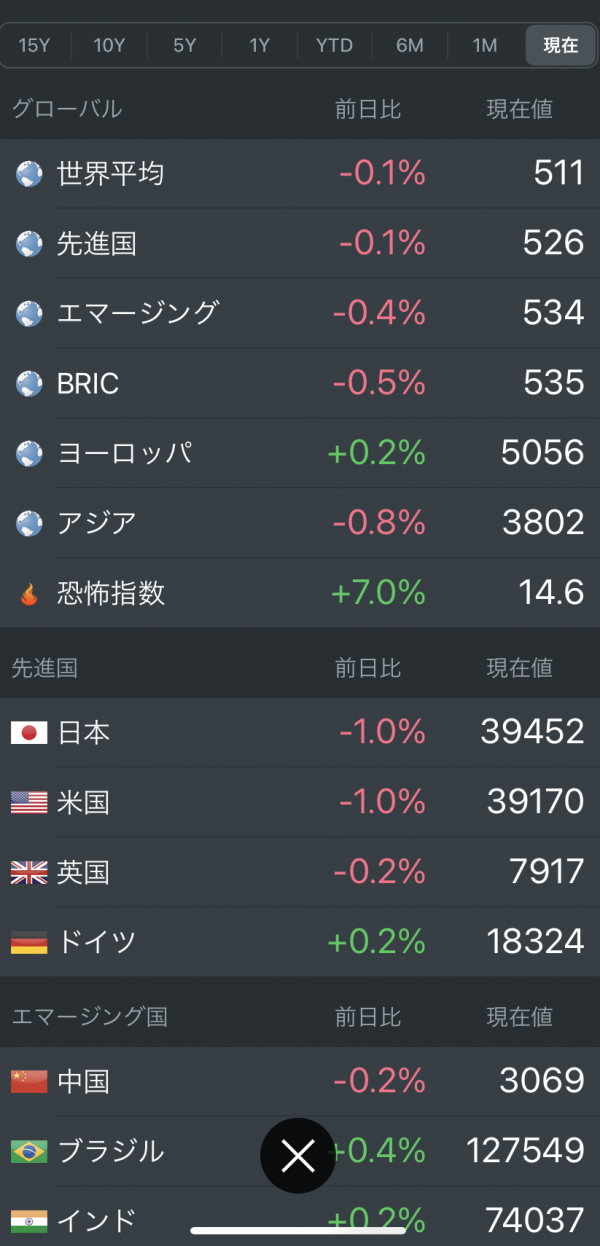Viewport: 600px width, 1246px height.
Task: View the BRIC index details
Action: [x=300, y=383]
